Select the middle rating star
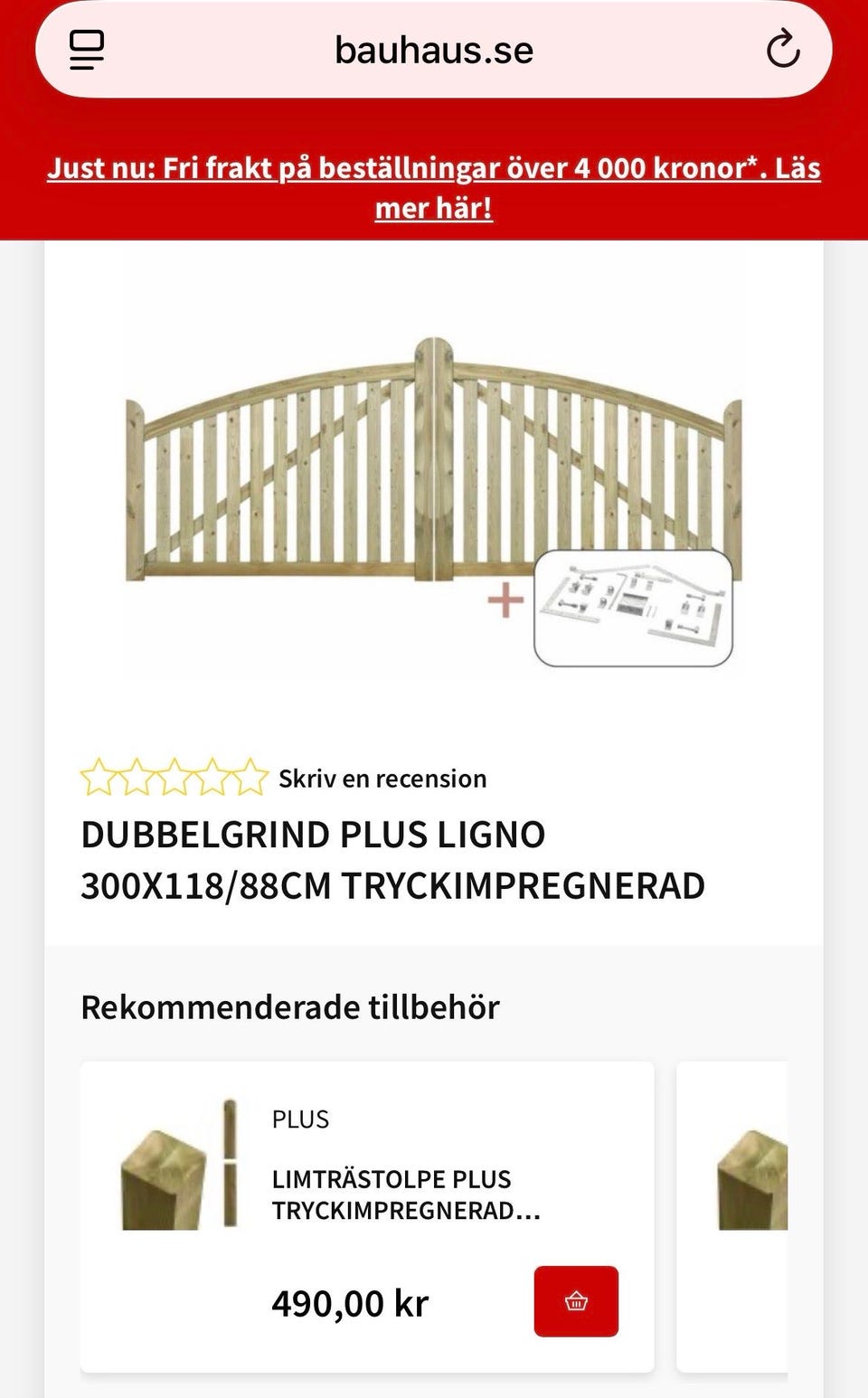The width and height of the screenshot is (868, 1398). pos(175,776)
